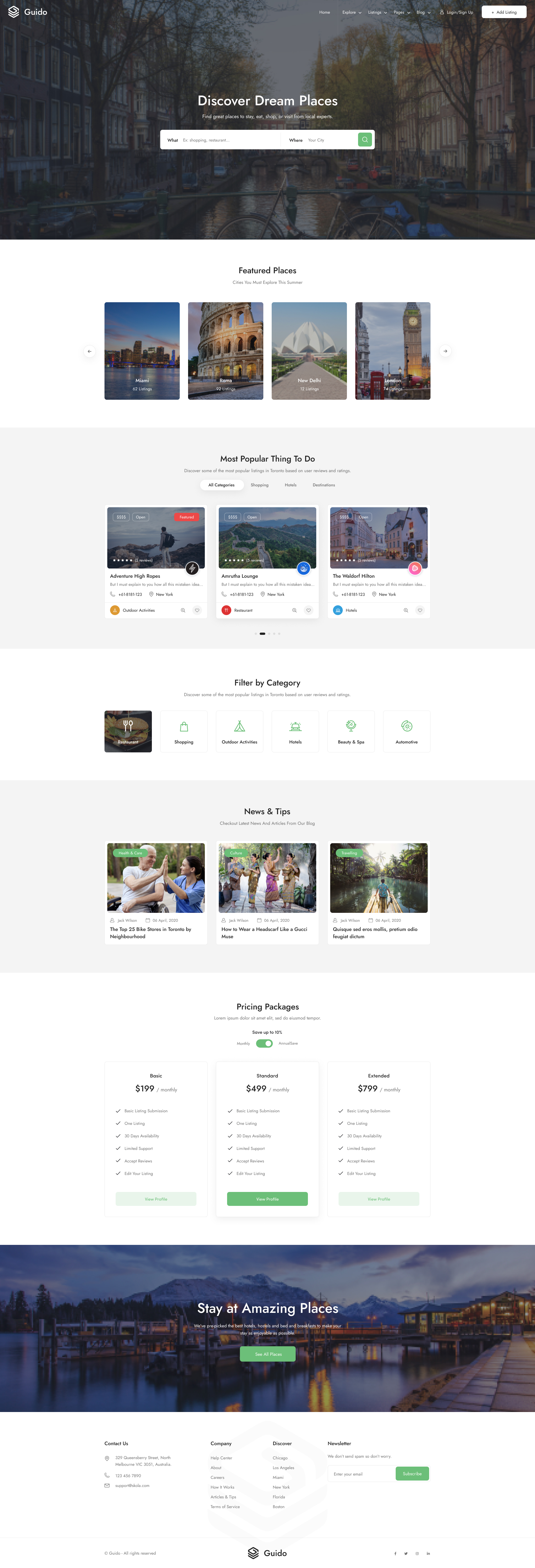Screen dimensions: 535x1568
Task: Open the Adventure High Ropes listing
Action: pos(135,576)
